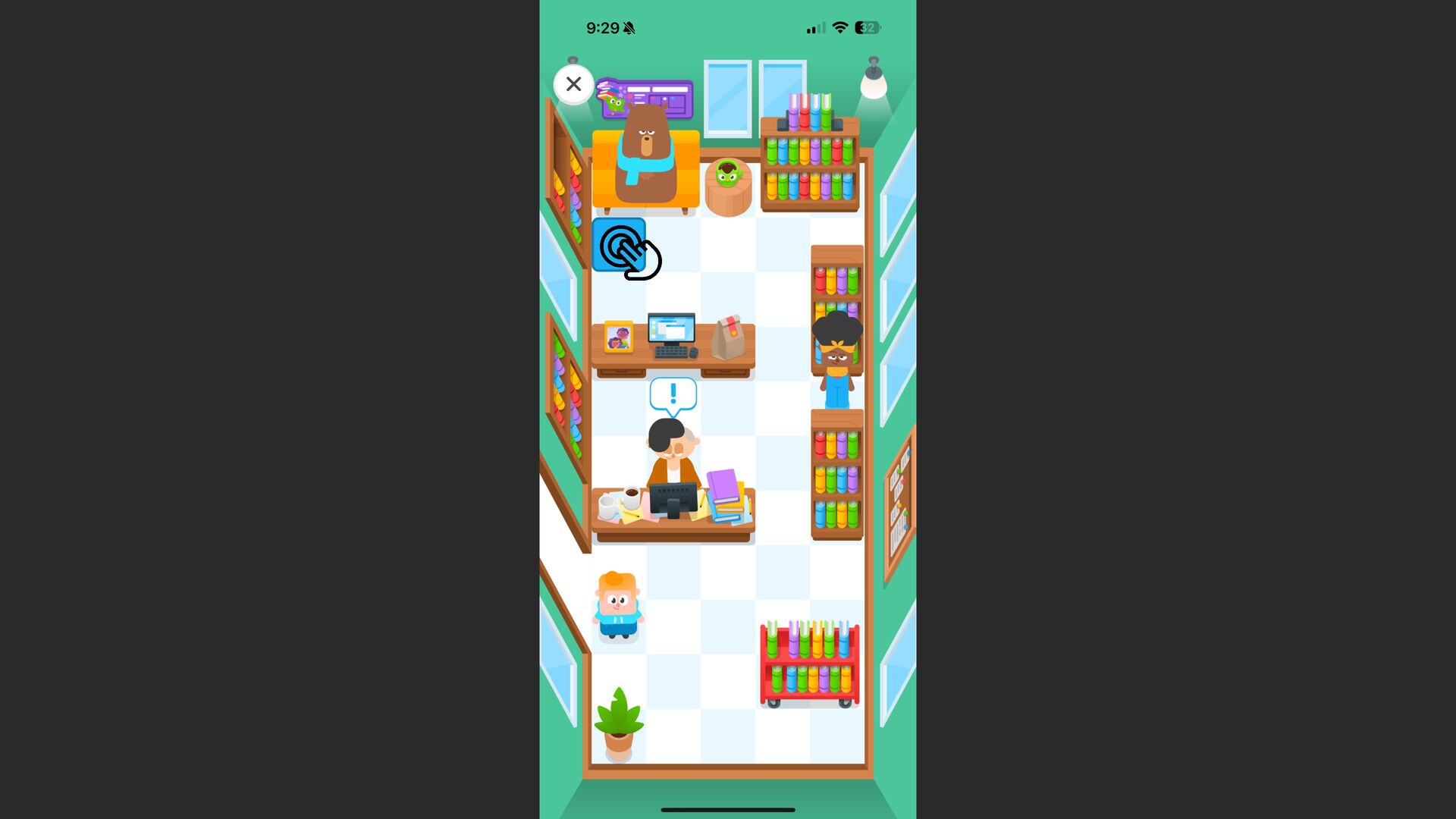This screenshot has width=1456, height=819.
Task: Tap the highlighted blue floor tile
Action: click(619, 245)
